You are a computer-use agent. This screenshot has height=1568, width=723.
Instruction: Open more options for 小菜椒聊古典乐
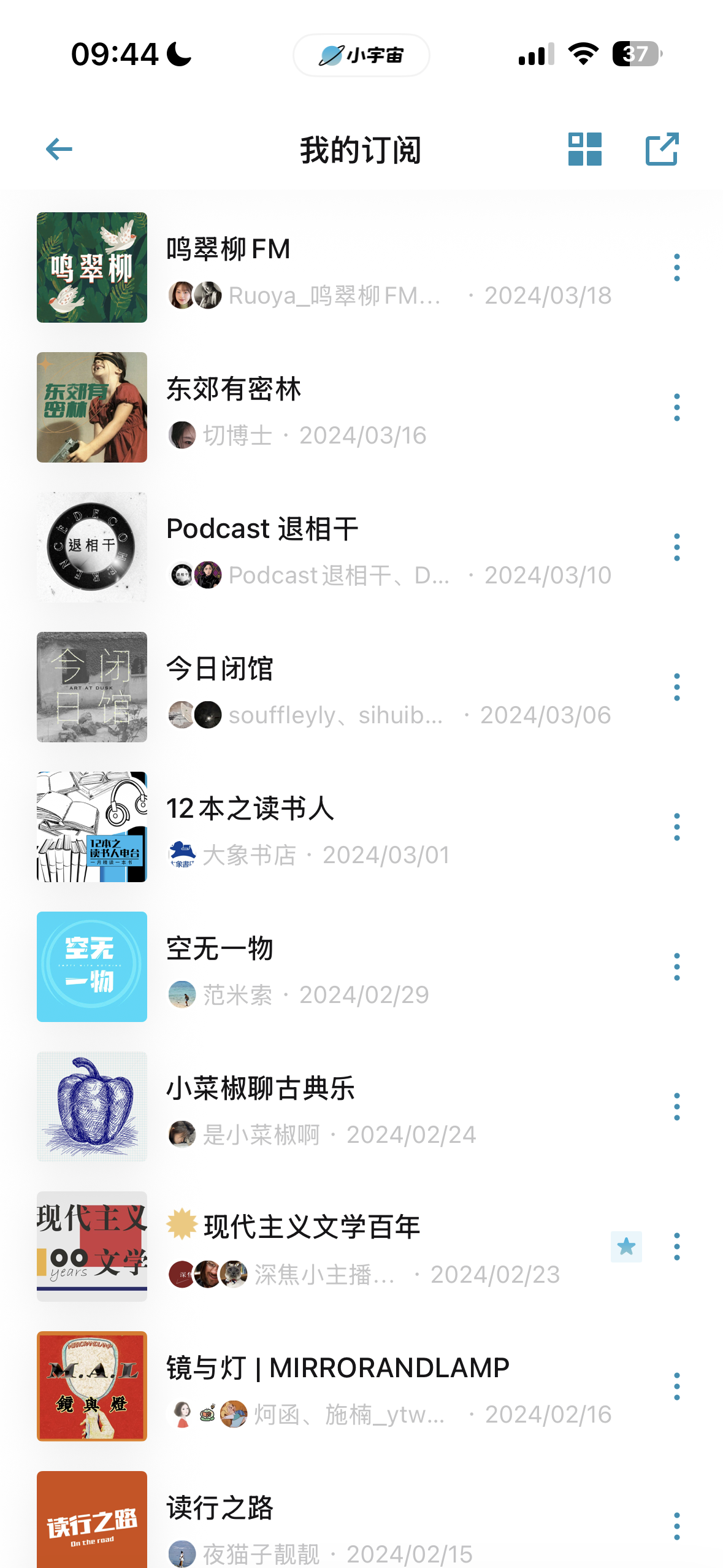[676, 1107]
